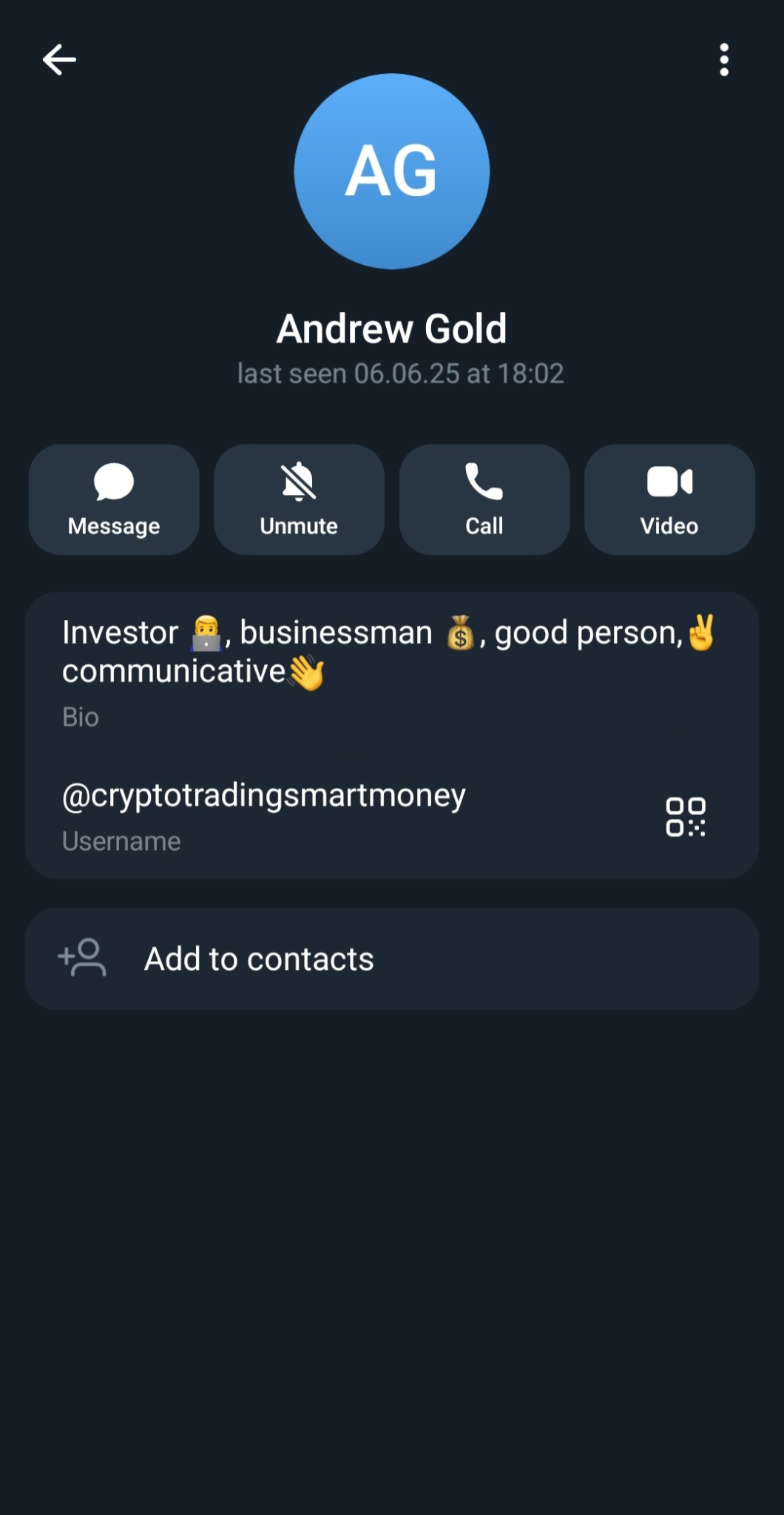This screenshot has width=784, height=1515.
Task: Message Andrew Gold
Action: click(x=114, y=499)
